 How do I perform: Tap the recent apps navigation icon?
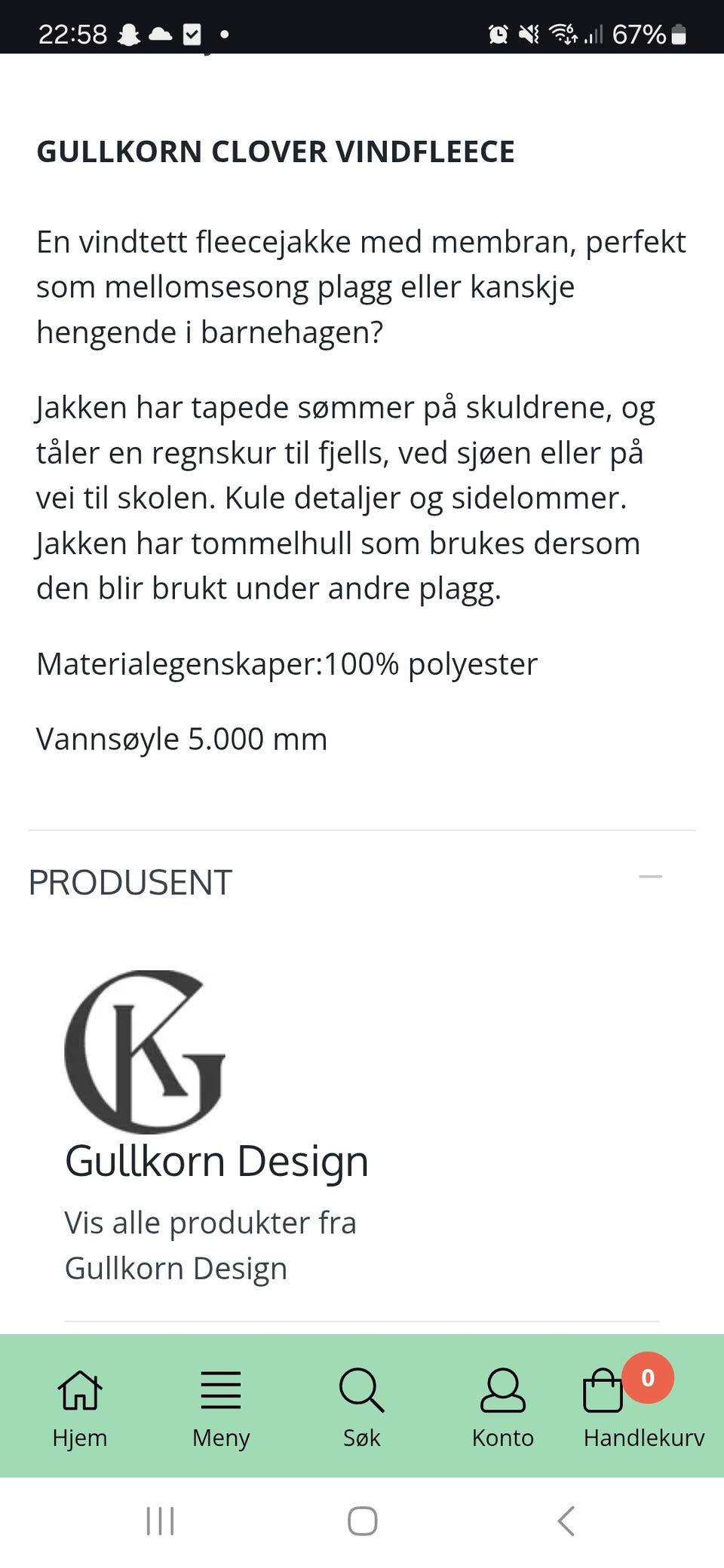click(x=159, y=1521)
